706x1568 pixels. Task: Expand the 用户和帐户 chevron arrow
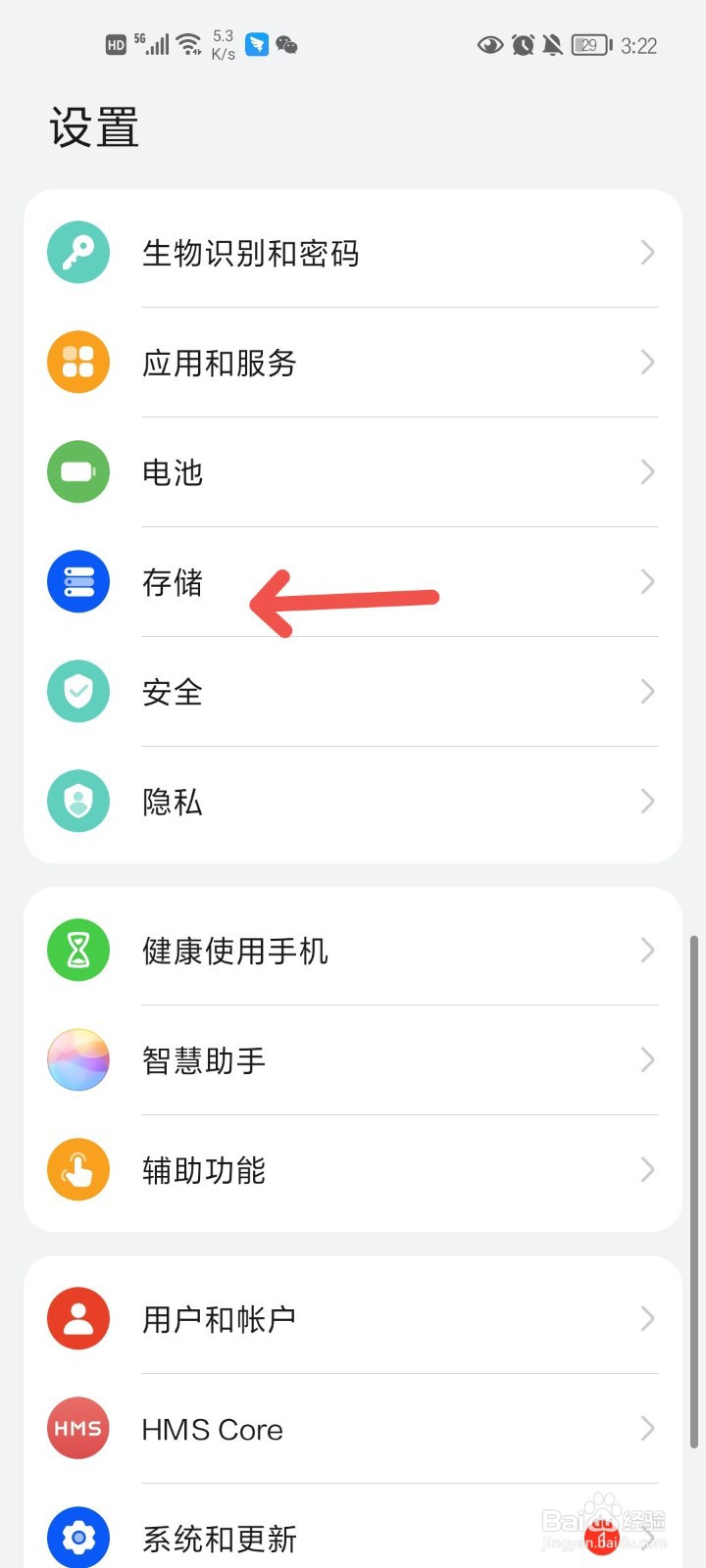click(x=647, y=1318)
